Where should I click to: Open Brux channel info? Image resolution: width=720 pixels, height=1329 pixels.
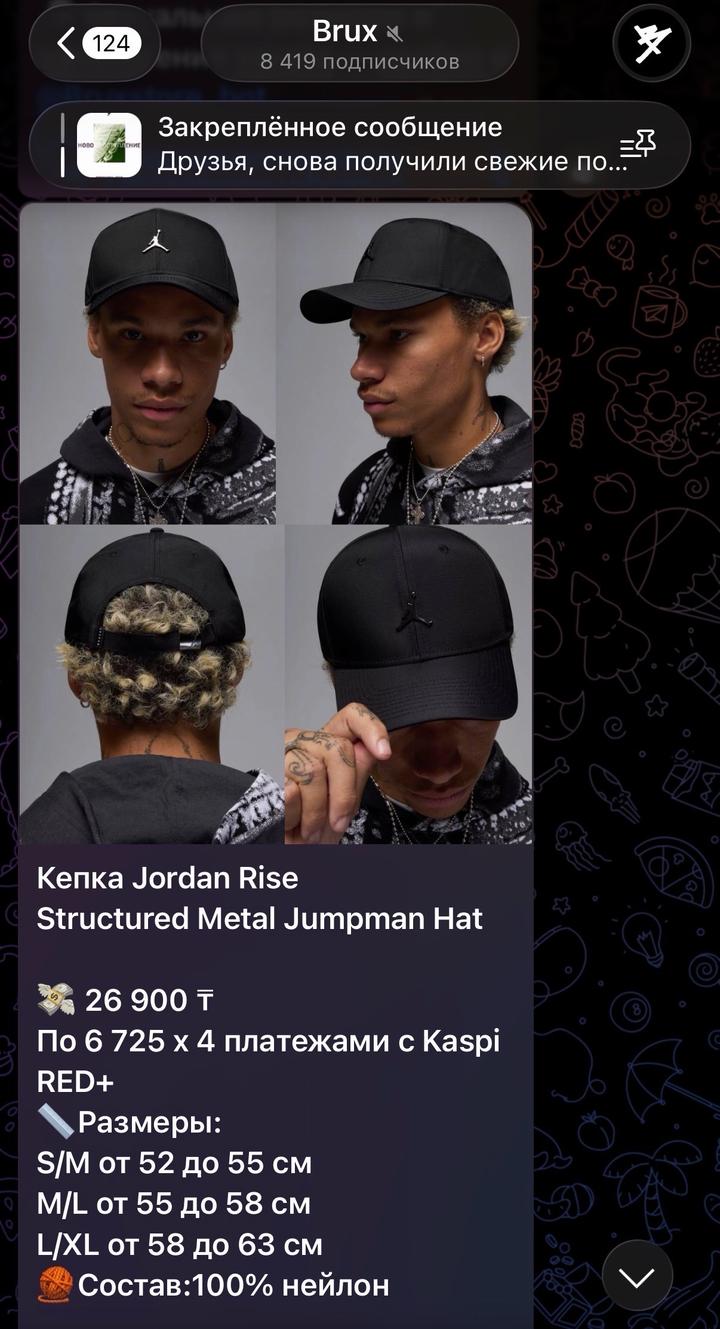pyautogui.click(x=359, y=45)
